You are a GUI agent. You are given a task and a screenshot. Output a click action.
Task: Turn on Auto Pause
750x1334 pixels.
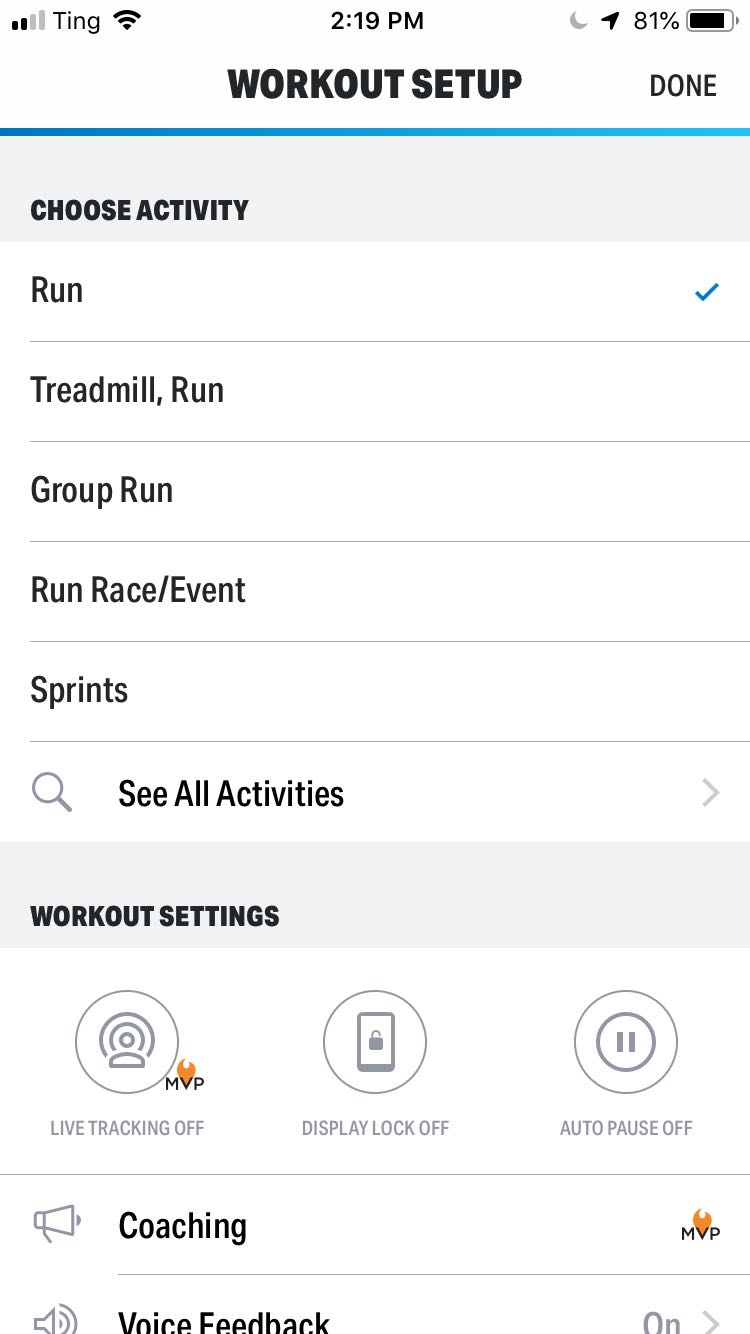point(626,1043)
